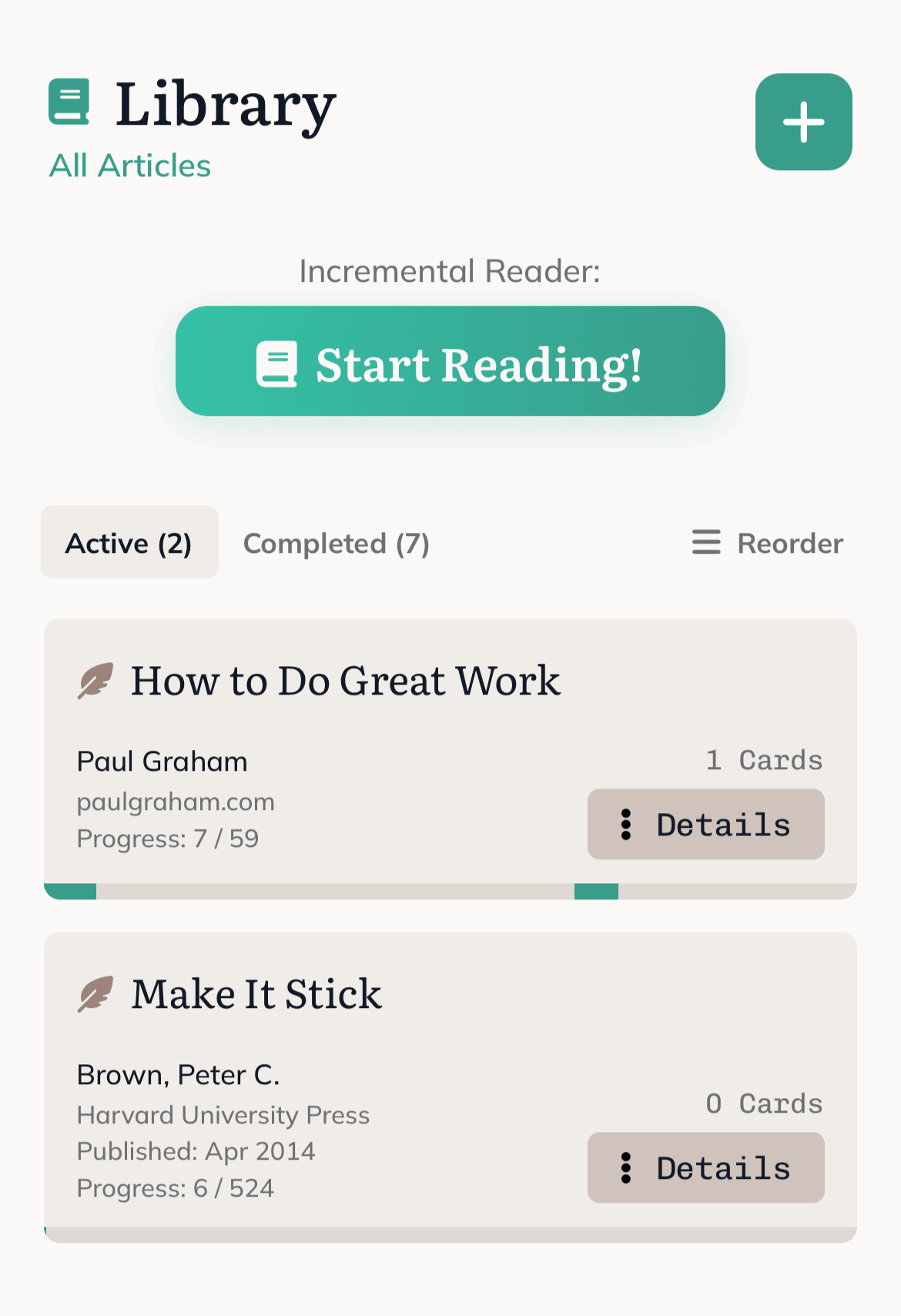
Task: Show Details for Make It Stick
Action: pos(705,1167)
